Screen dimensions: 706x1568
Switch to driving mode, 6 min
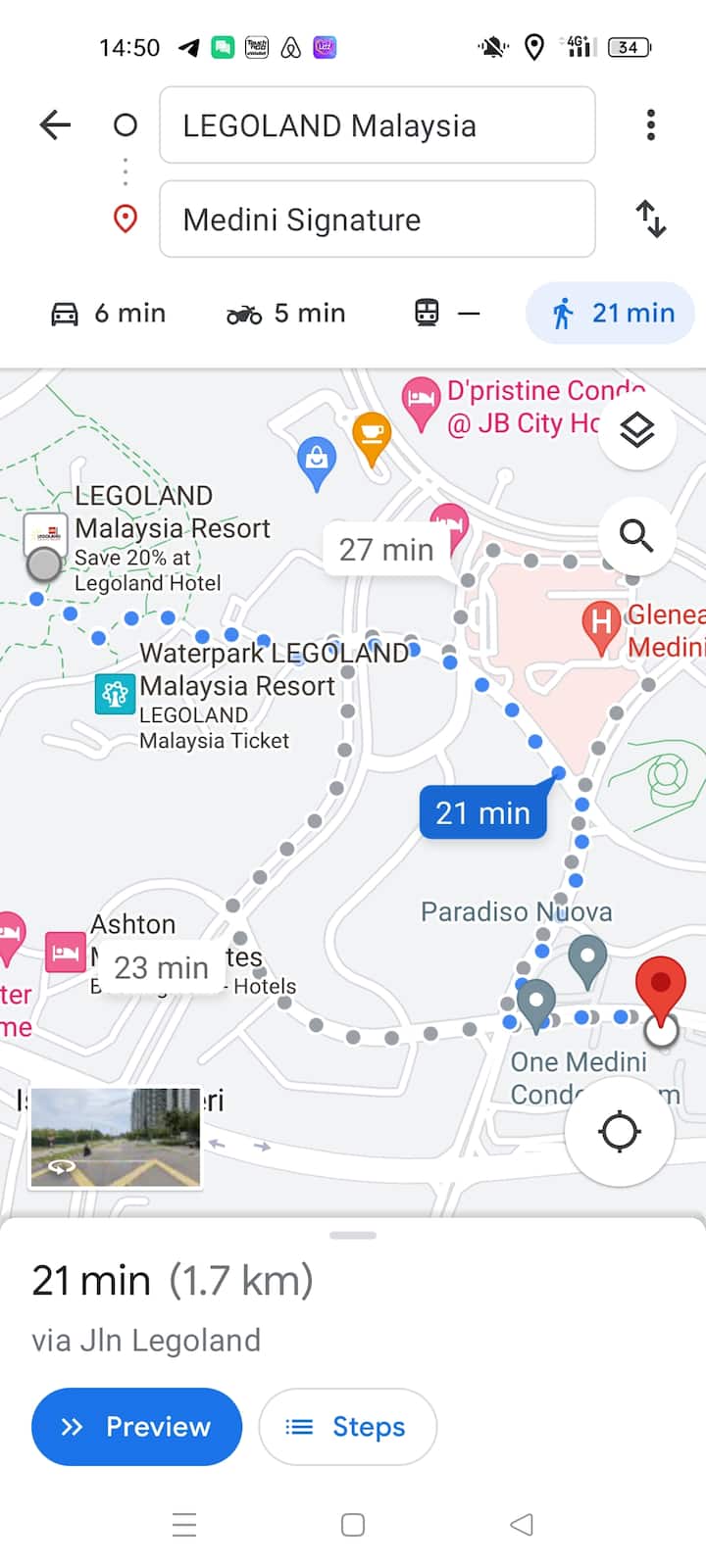[108, 314]
